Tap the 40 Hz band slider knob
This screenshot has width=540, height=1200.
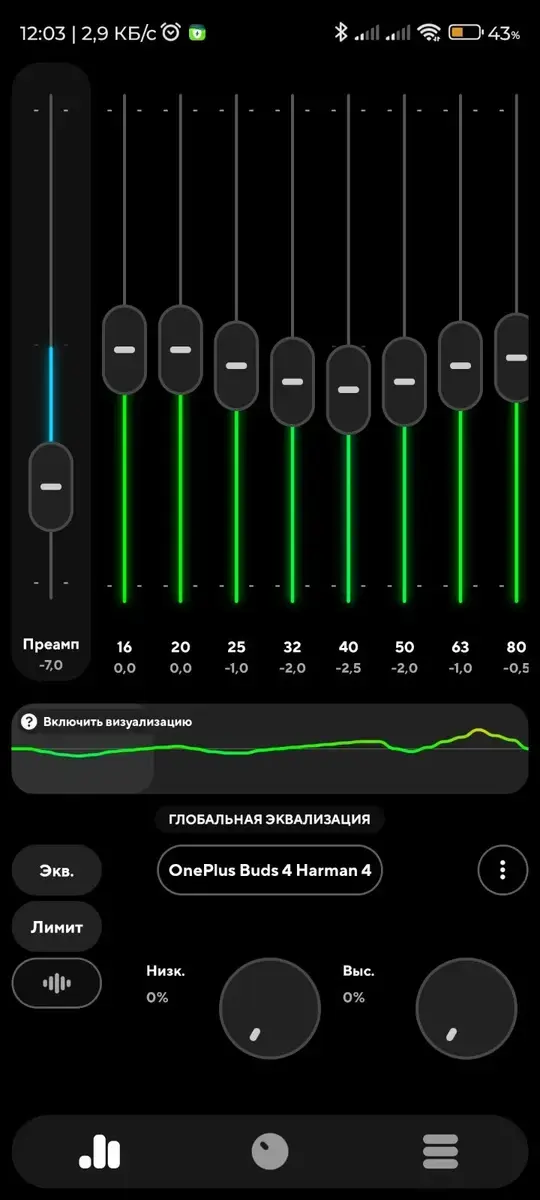(348, 389)
